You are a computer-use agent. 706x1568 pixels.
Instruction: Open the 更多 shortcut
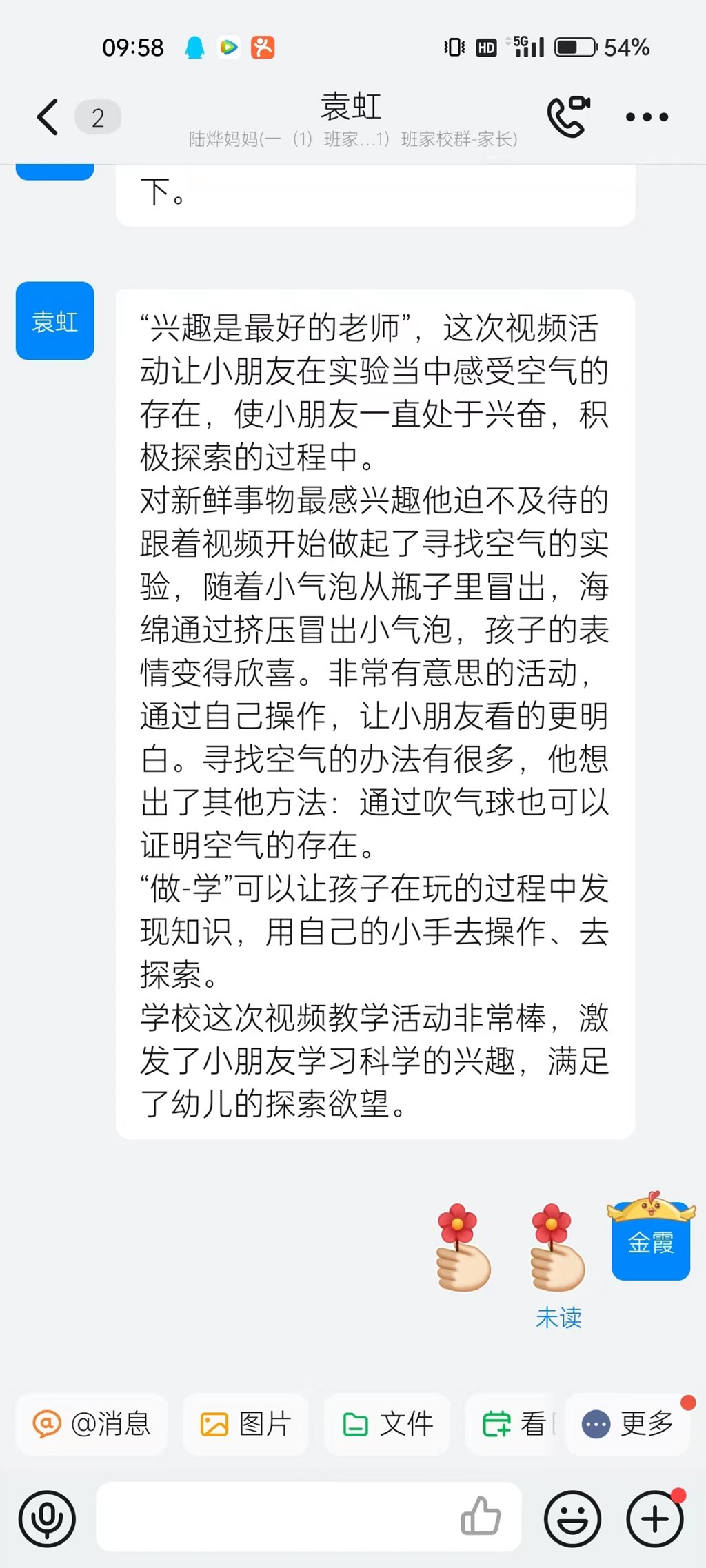[628, 1423]
